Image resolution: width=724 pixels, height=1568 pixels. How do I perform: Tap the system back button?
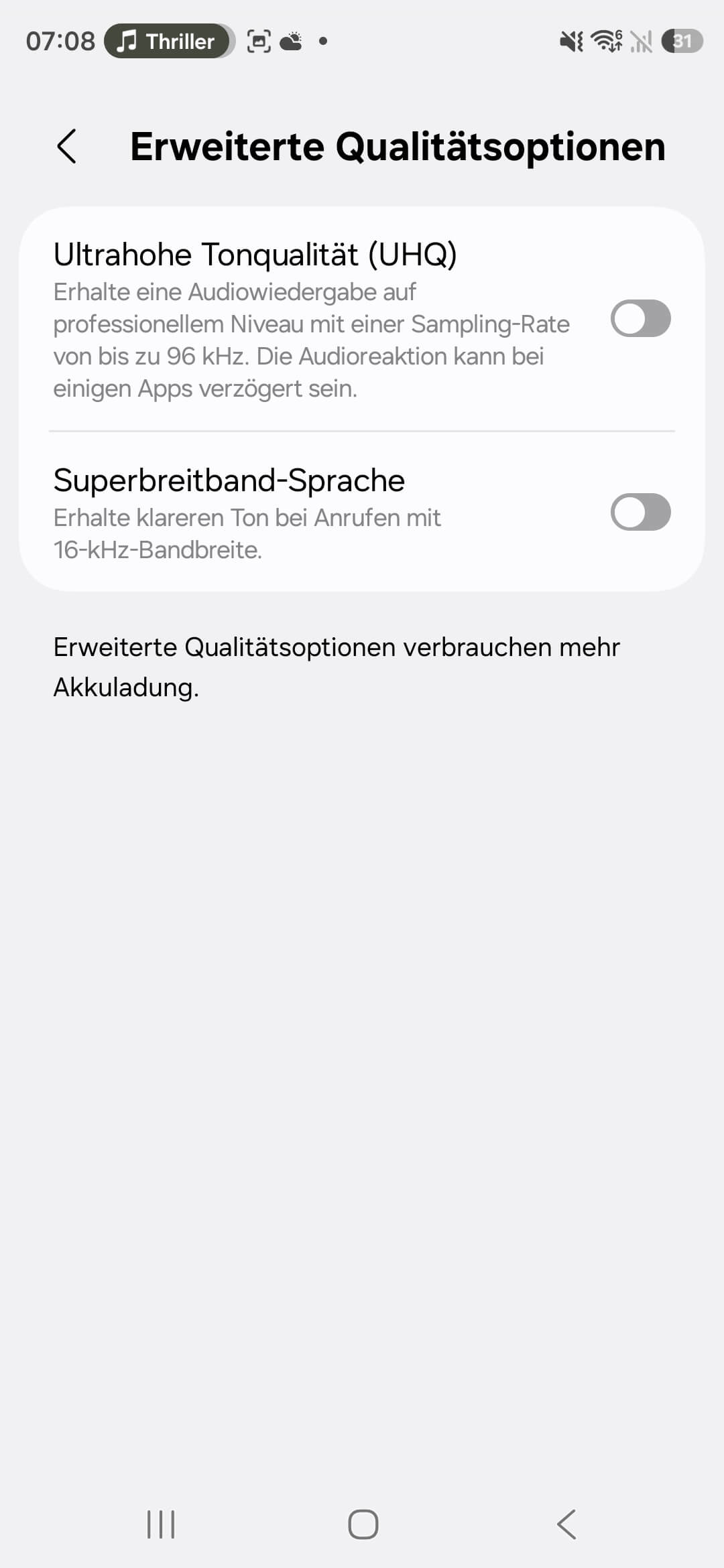[x=566, y=1524]
